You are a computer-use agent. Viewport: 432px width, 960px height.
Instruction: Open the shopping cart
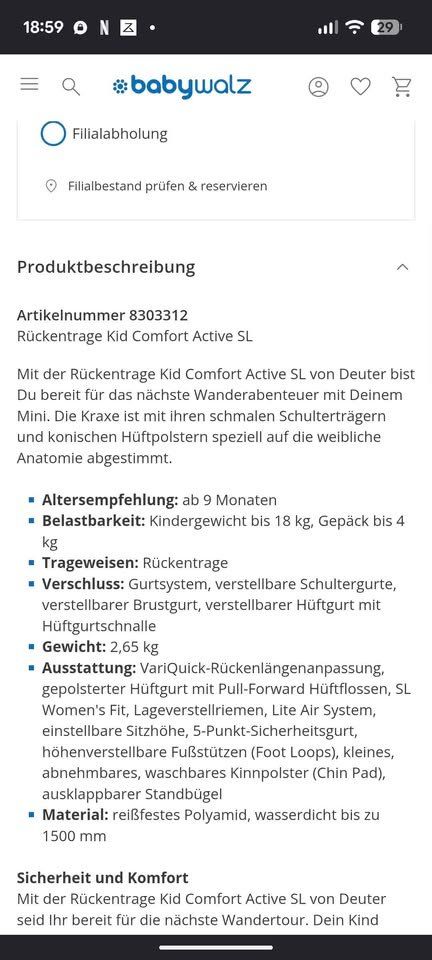(x=402, y=87)
